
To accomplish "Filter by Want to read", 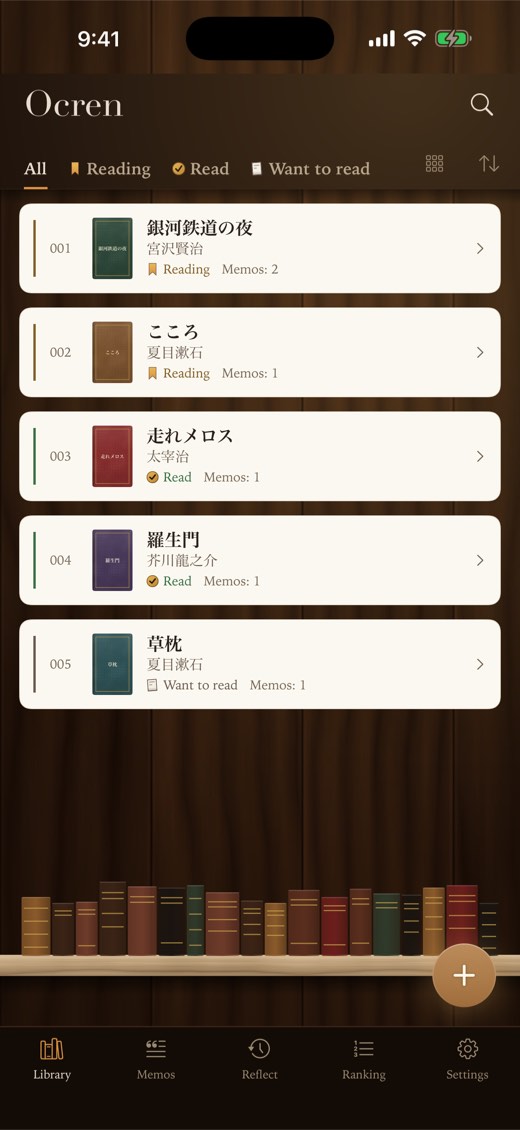I will point(310,169).
